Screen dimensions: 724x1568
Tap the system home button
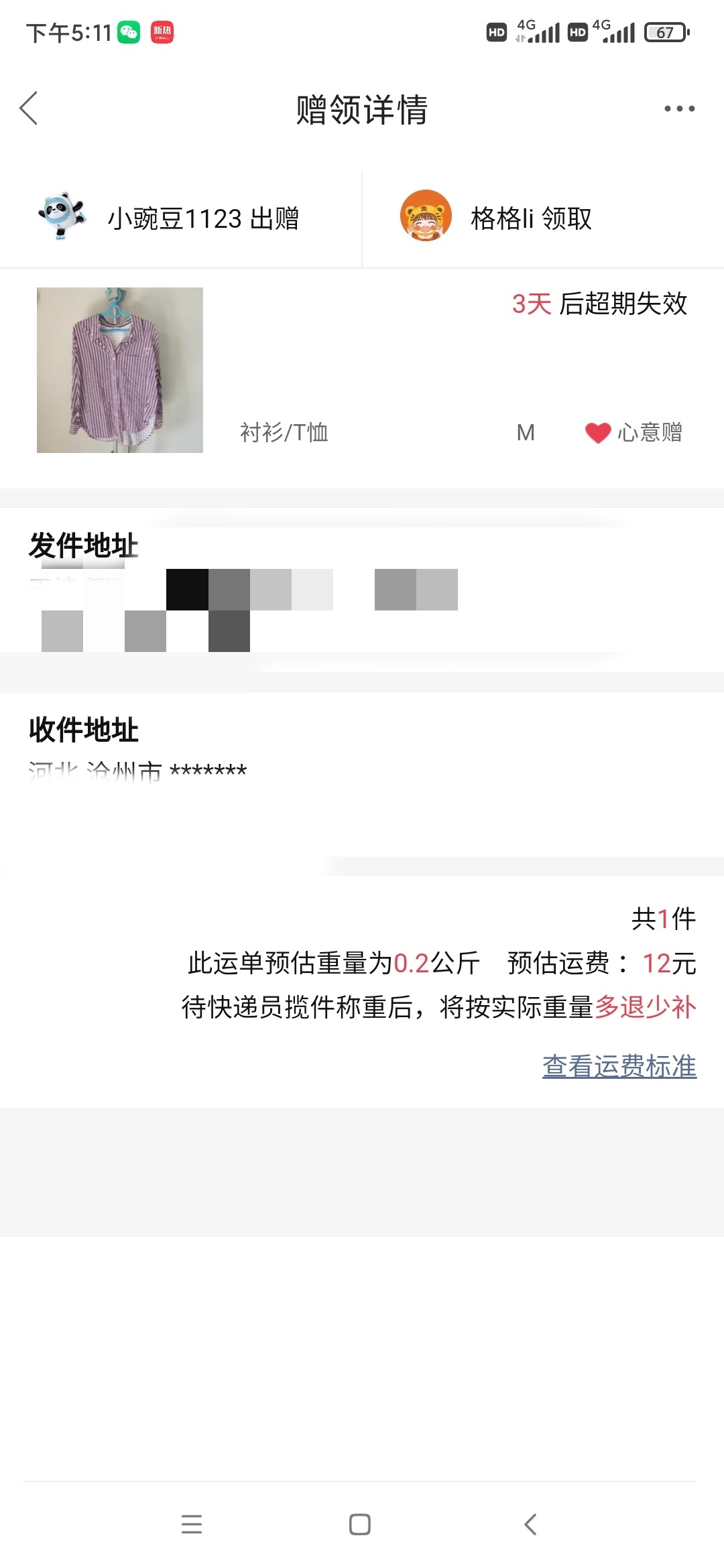[360, 1524]
